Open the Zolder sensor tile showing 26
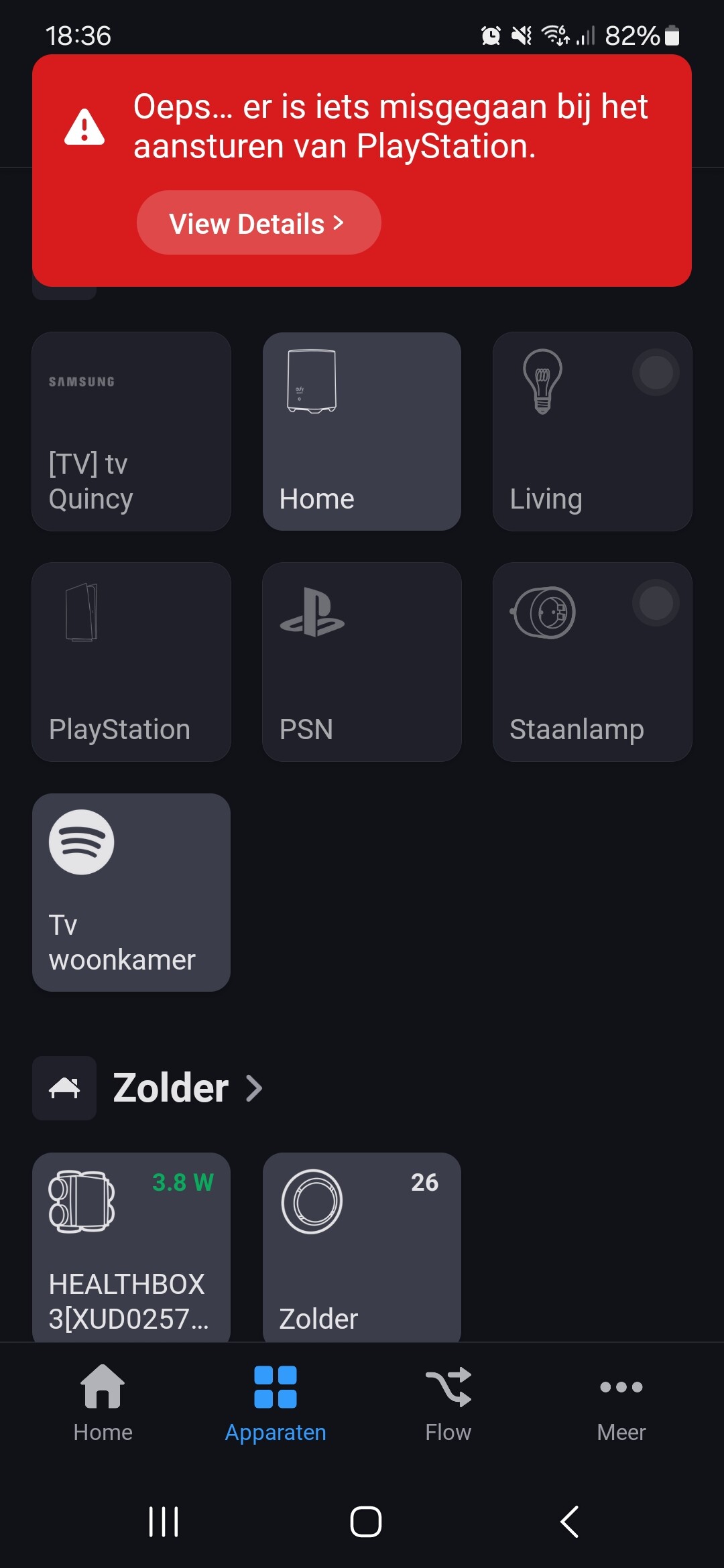The image size is (724, 1568). [x=361, y=1246]
